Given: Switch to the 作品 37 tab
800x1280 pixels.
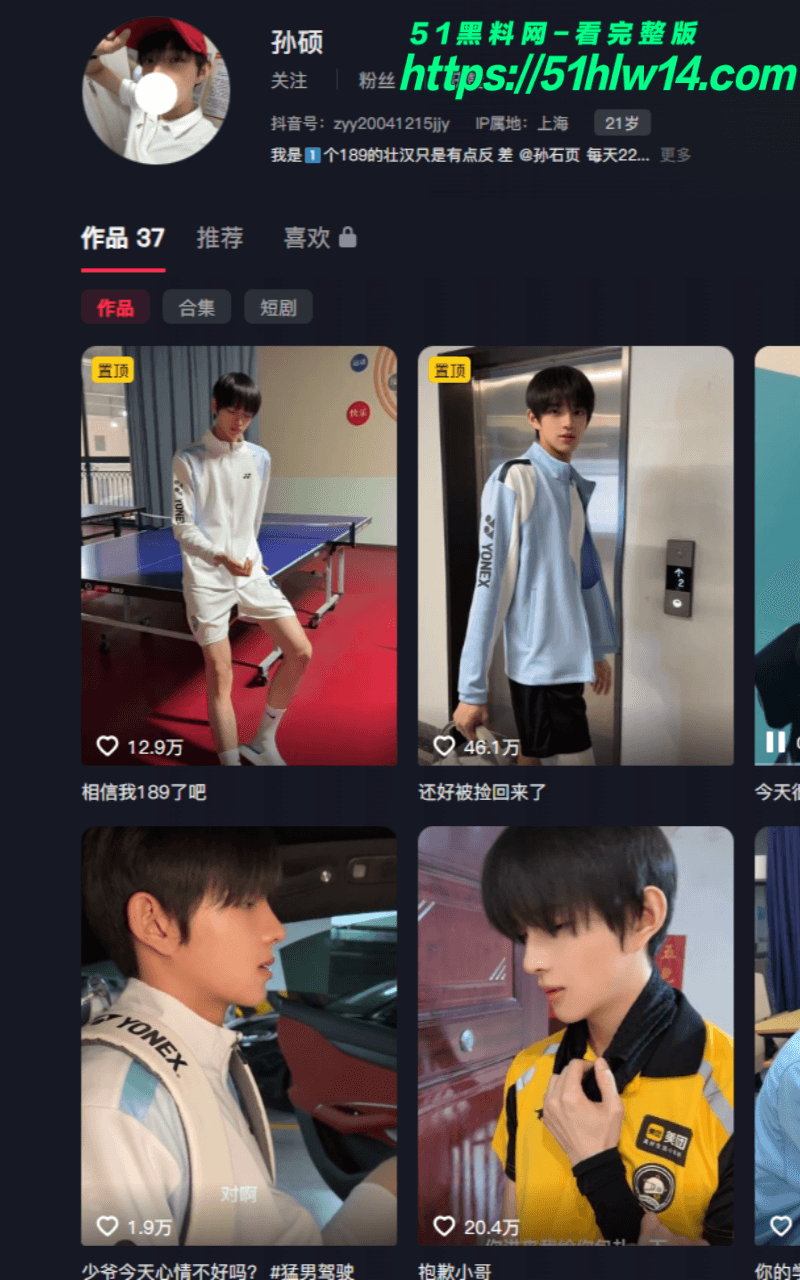Looking at the screenshot, I should pyautogui.click(x=122, y=238).
